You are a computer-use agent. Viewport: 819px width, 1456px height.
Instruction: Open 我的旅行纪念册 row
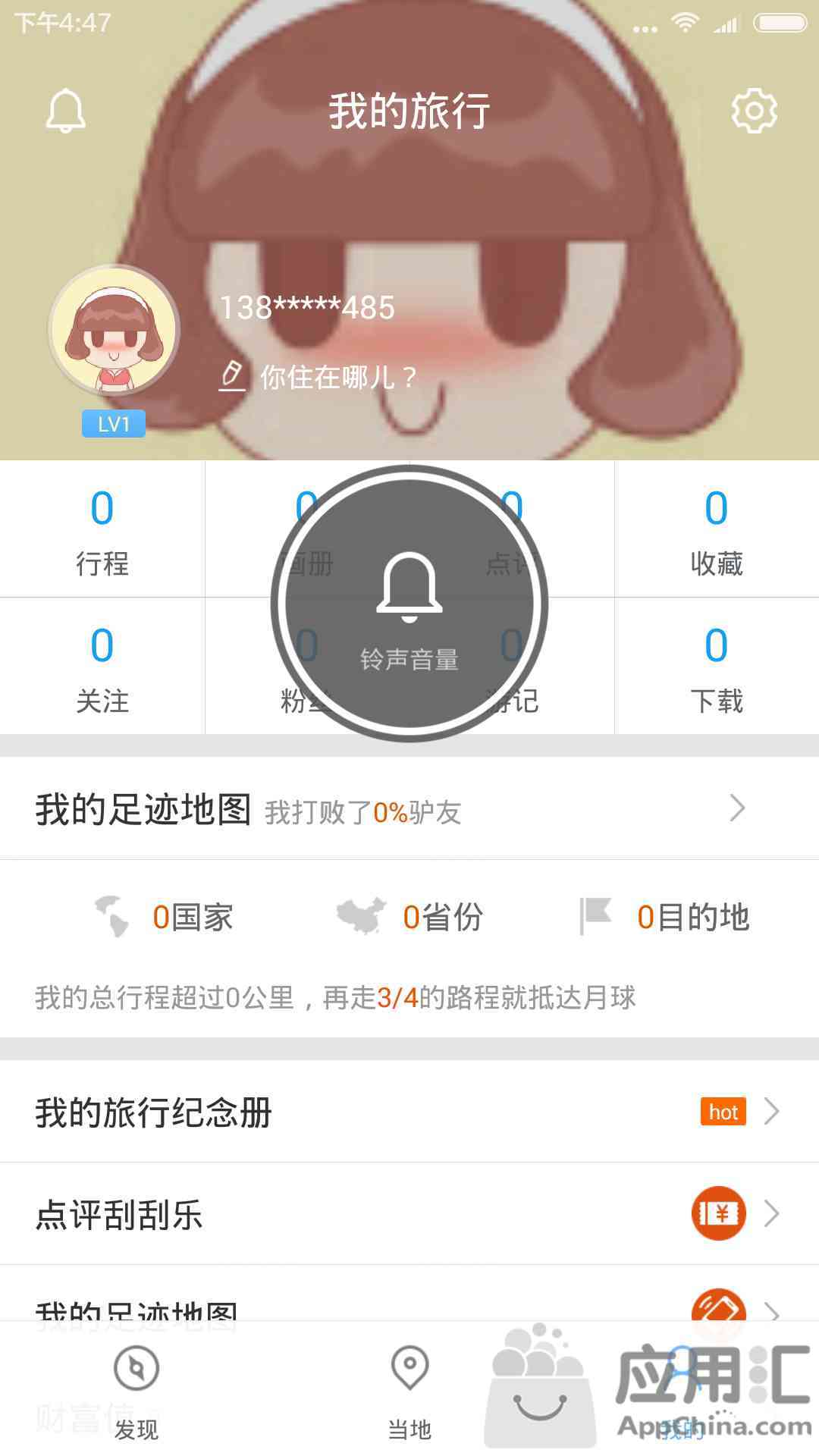409,1112
